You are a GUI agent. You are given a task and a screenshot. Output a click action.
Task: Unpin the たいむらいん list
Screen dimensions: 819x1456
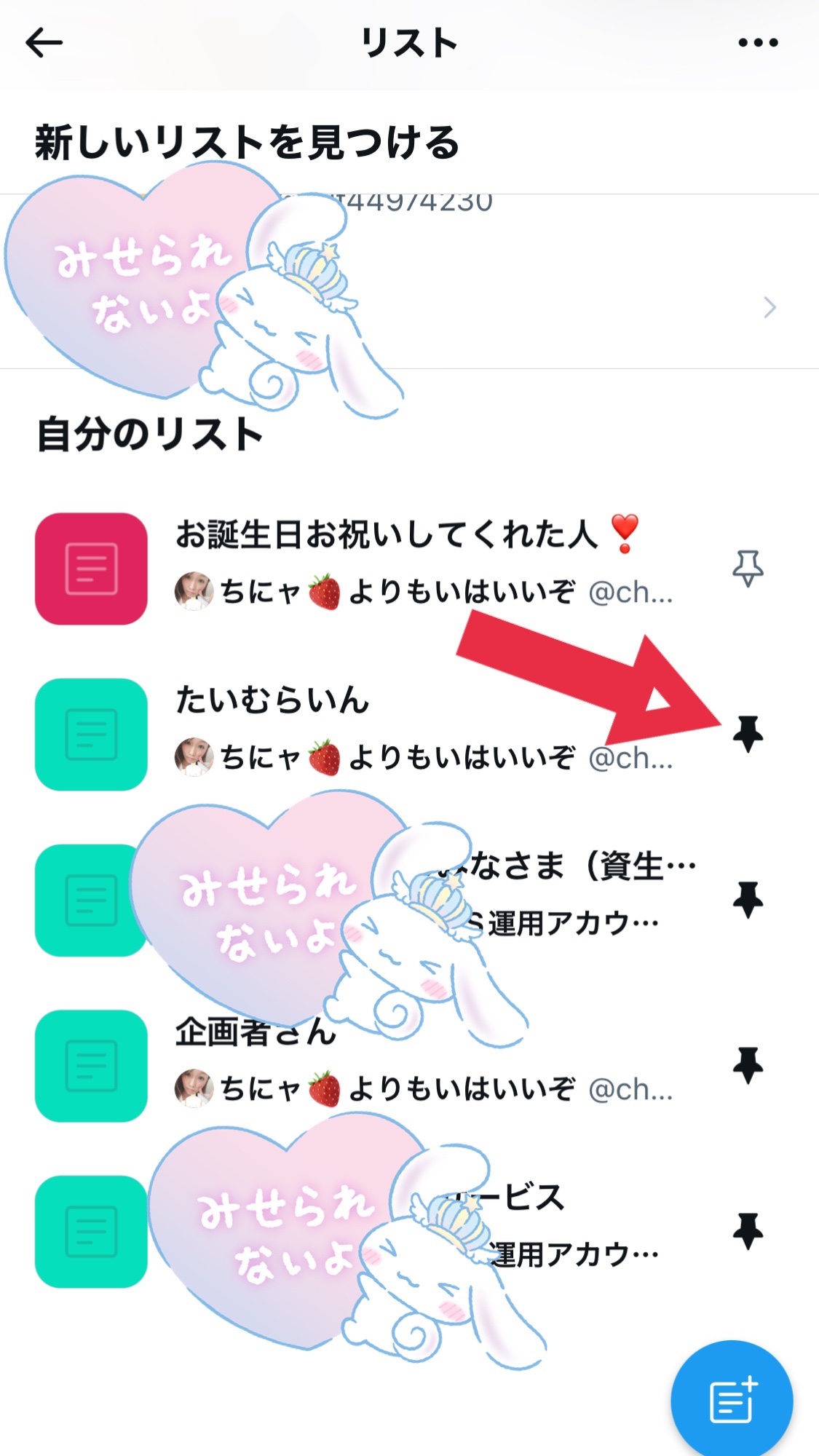(748, 734)
